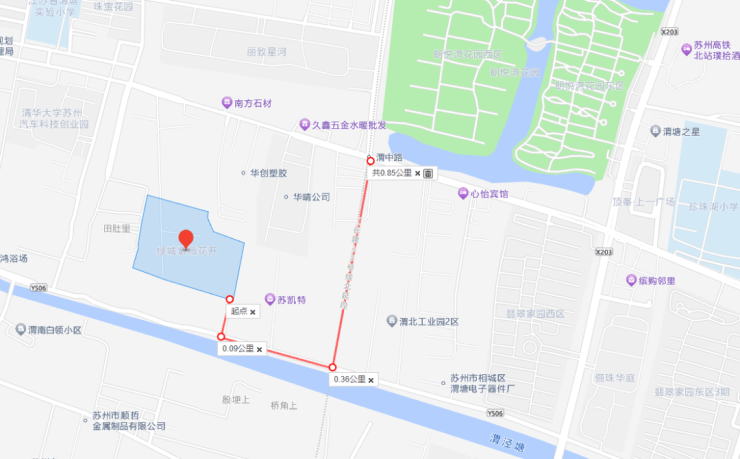Viewport: 740px width, 459px height.
Task: Remove the 0.09公里 measurement node
Action: click(x=260, y=349)
